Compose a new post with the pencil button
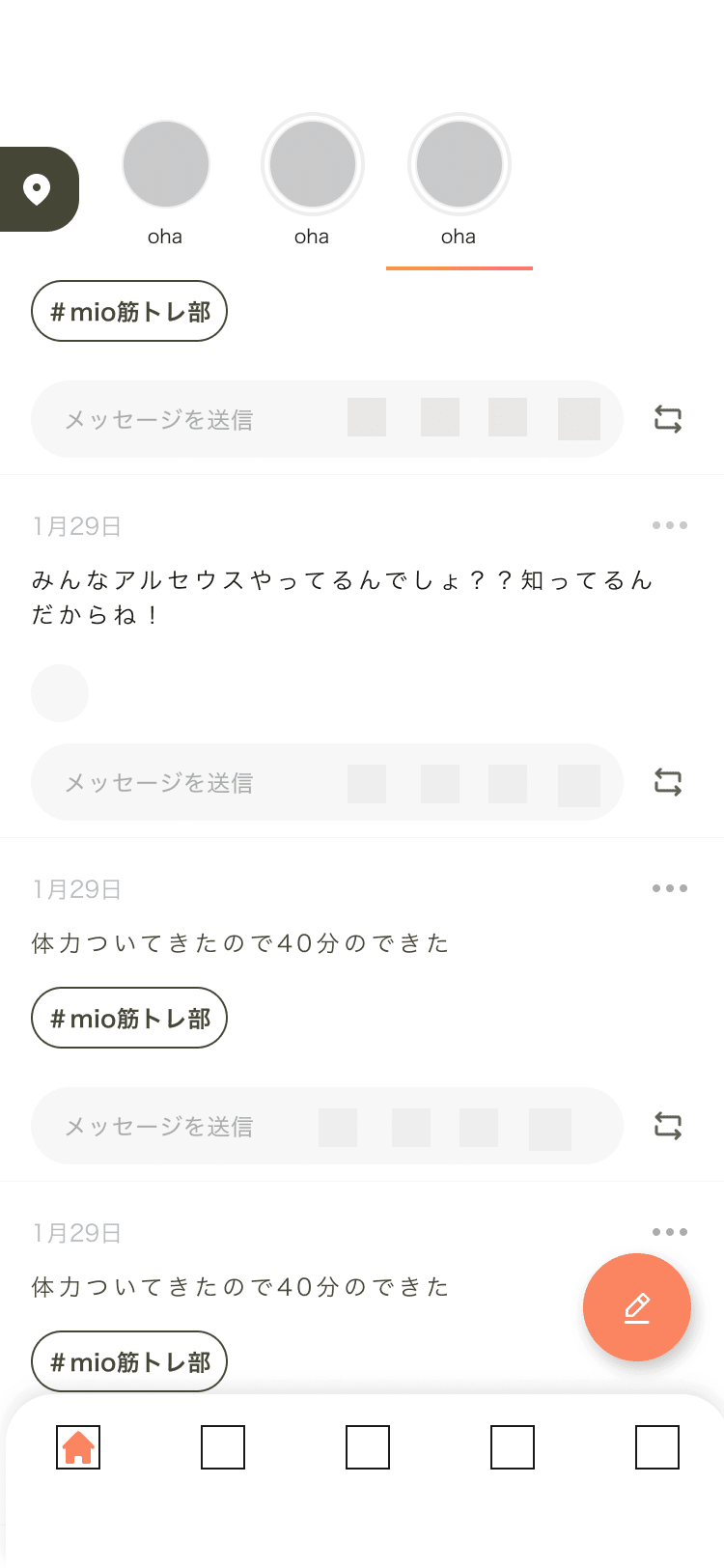The width and height of the screenshot is (724, 1568). tap(636, 1307)
